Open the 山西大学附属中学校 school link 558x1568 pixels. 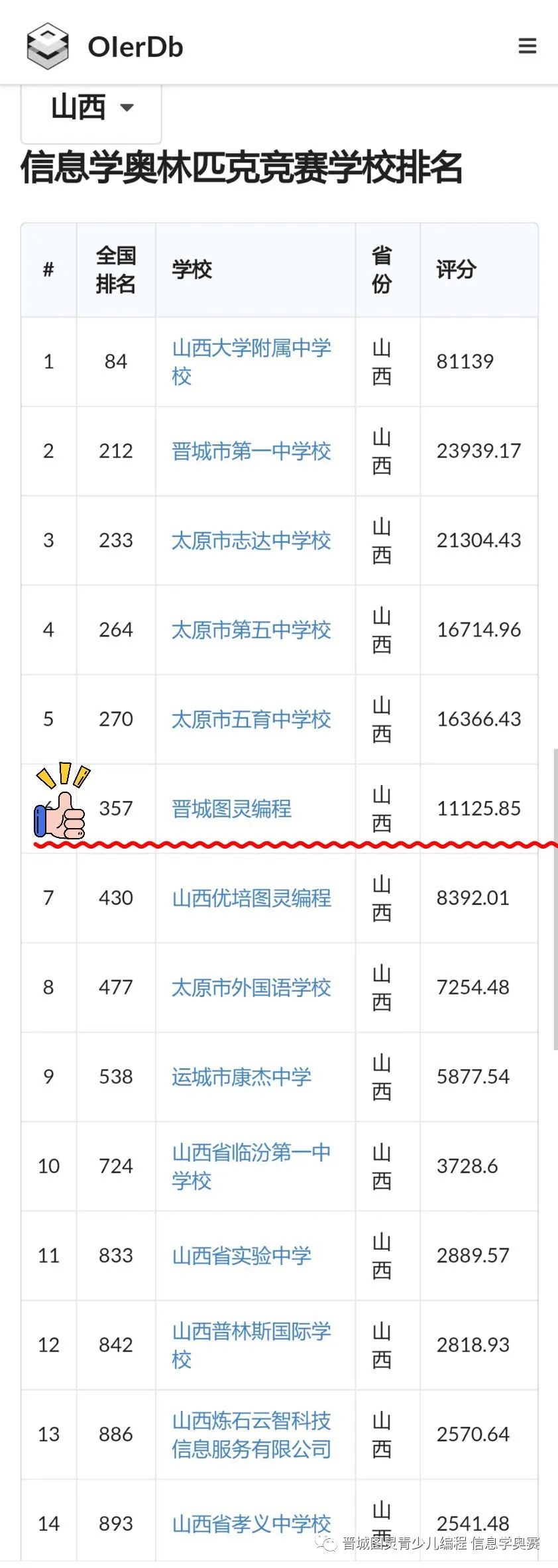click(x=251, y=361)
